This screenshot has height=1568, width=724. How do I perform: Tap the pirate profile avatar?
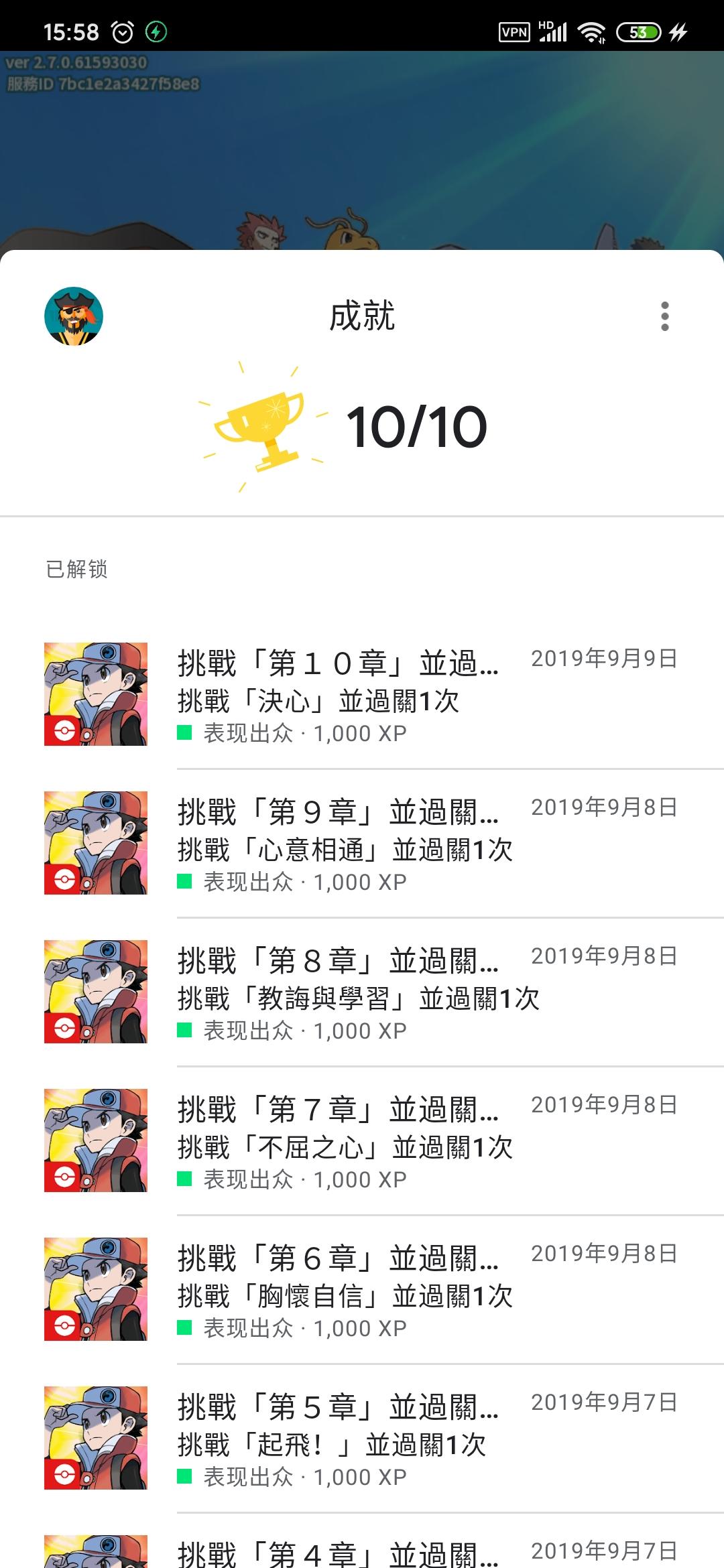point(74,316)
